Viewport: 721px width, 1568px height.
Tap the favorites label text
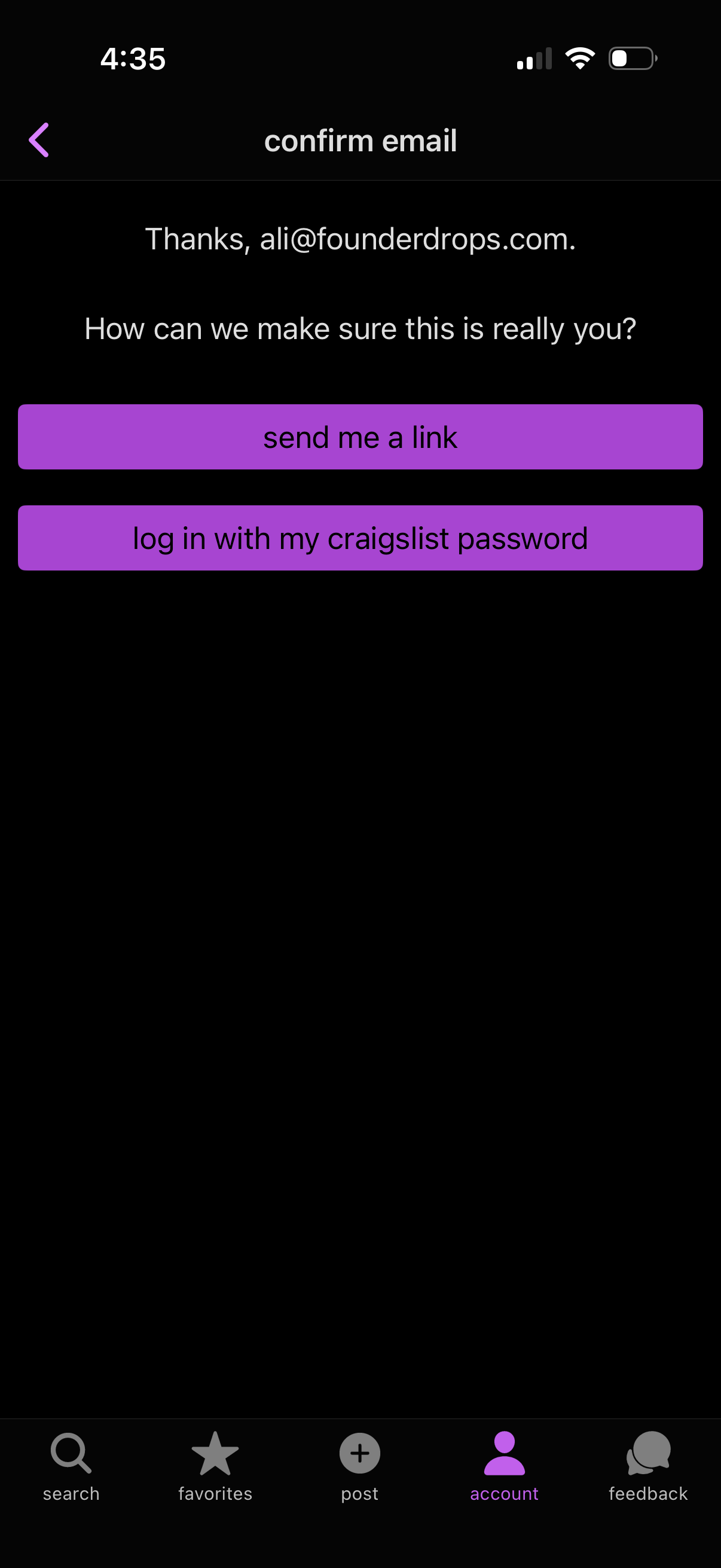[214, 1493]
